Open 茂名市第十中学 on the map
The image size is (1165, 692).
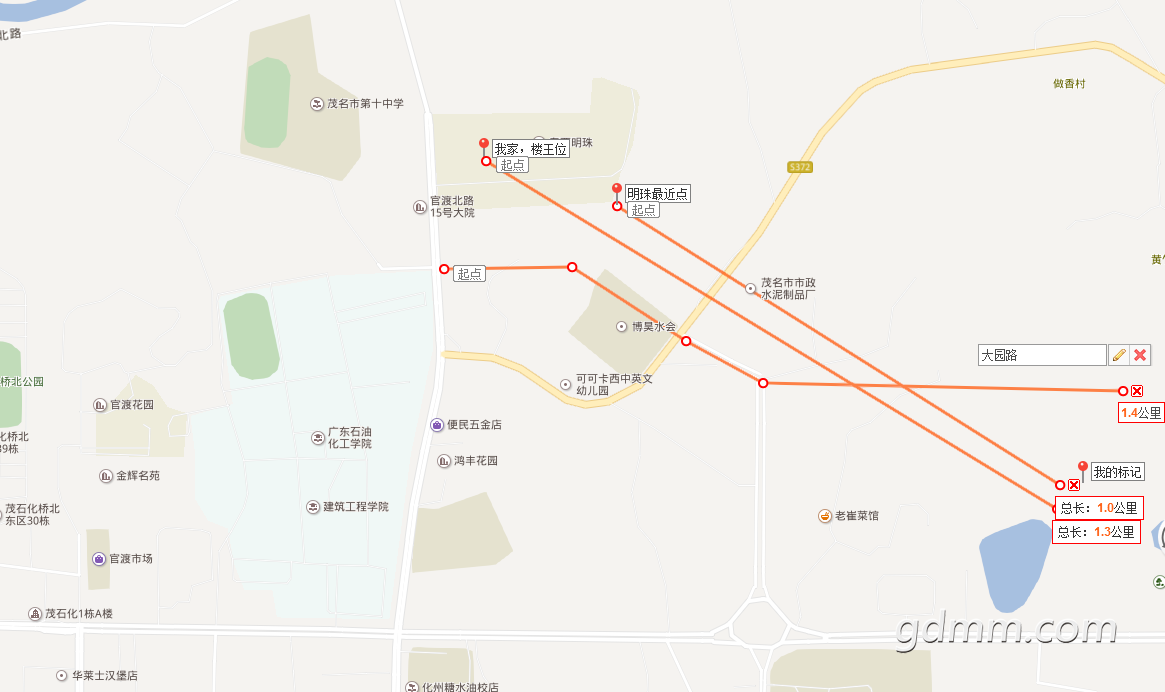[318, 103]
